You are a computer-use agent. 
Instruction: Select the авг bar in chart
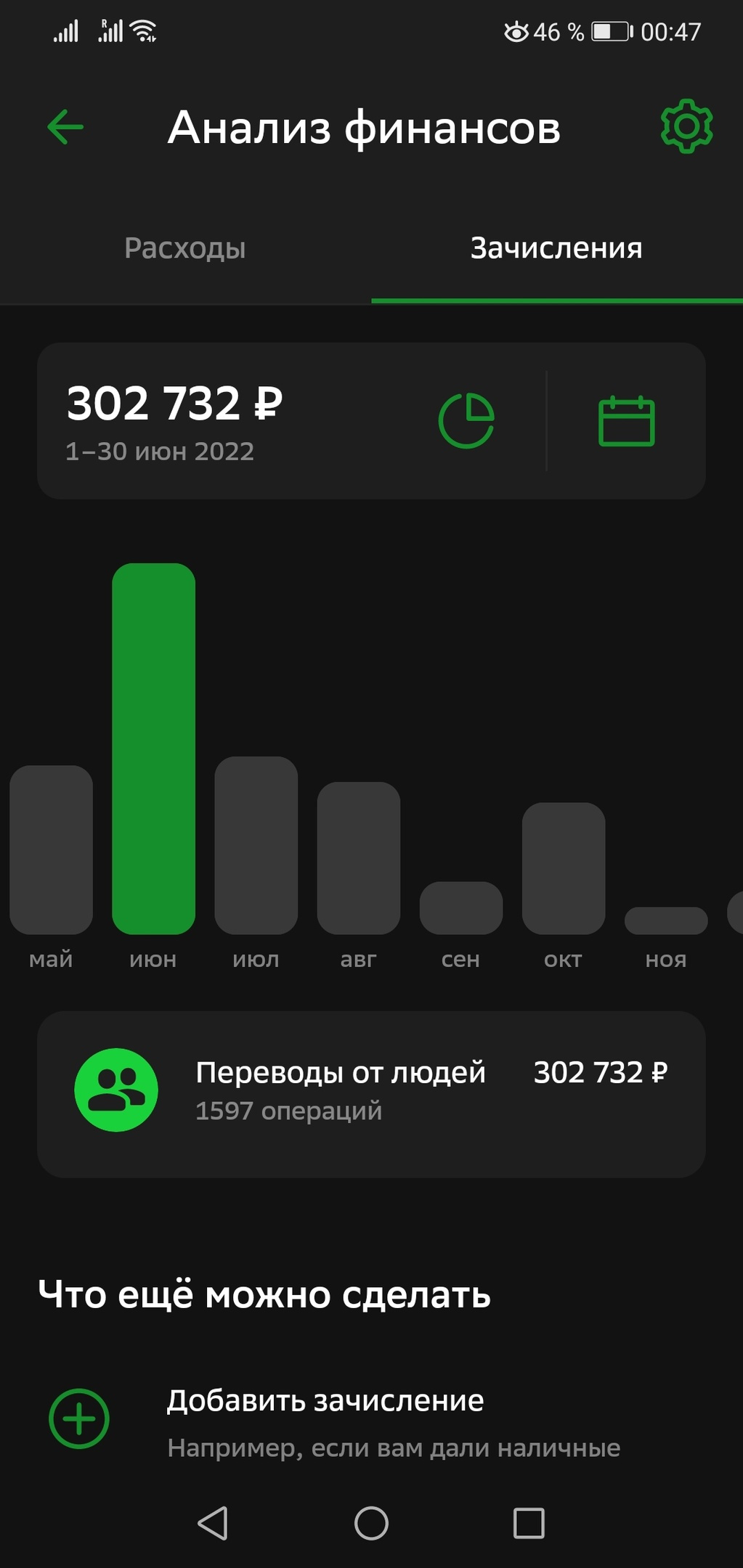pos(358,858)
